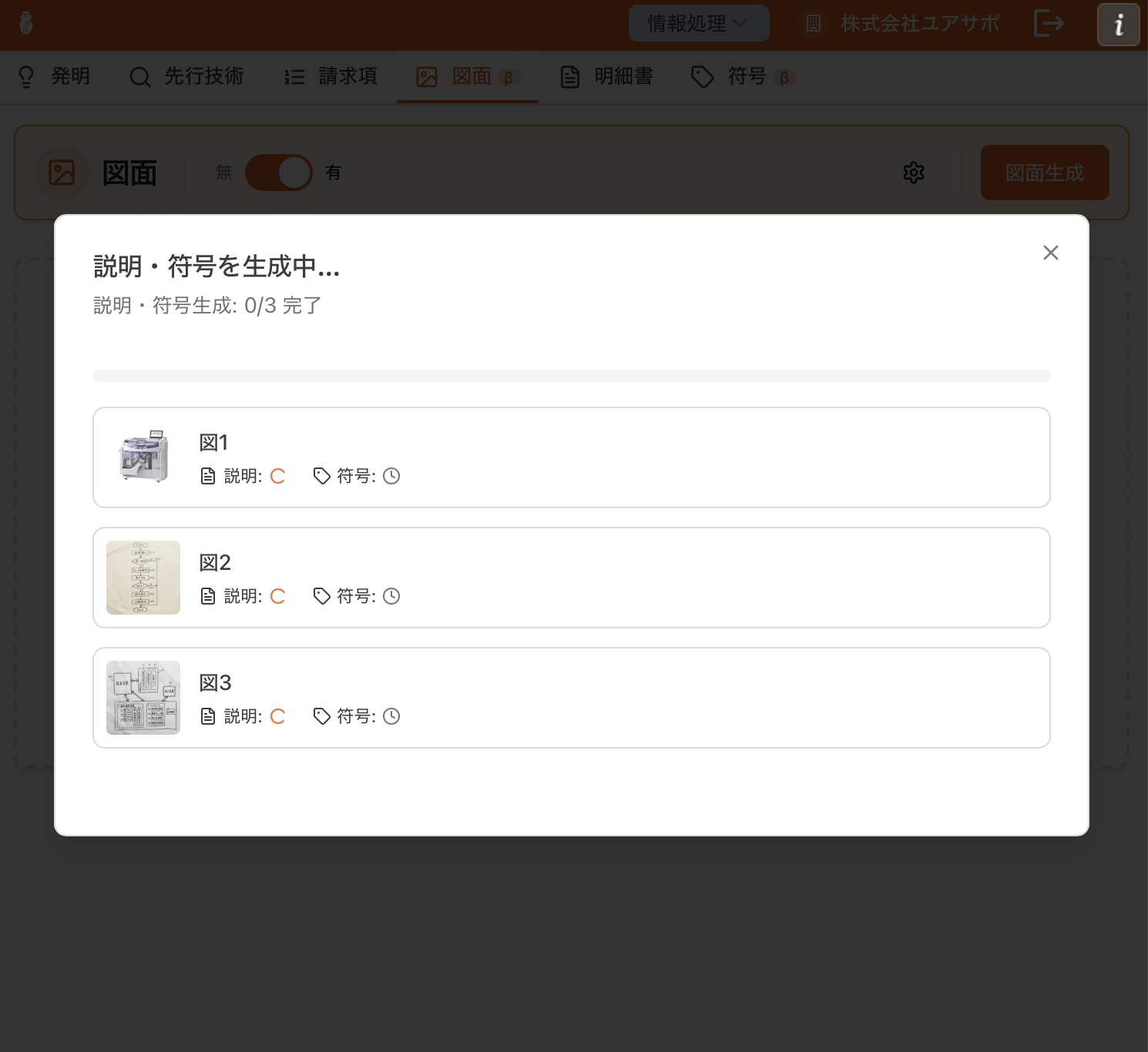The image size is (1148, 1052).
Task: Tap the 図面生成 button
Action: click(x=1044, y=173)
